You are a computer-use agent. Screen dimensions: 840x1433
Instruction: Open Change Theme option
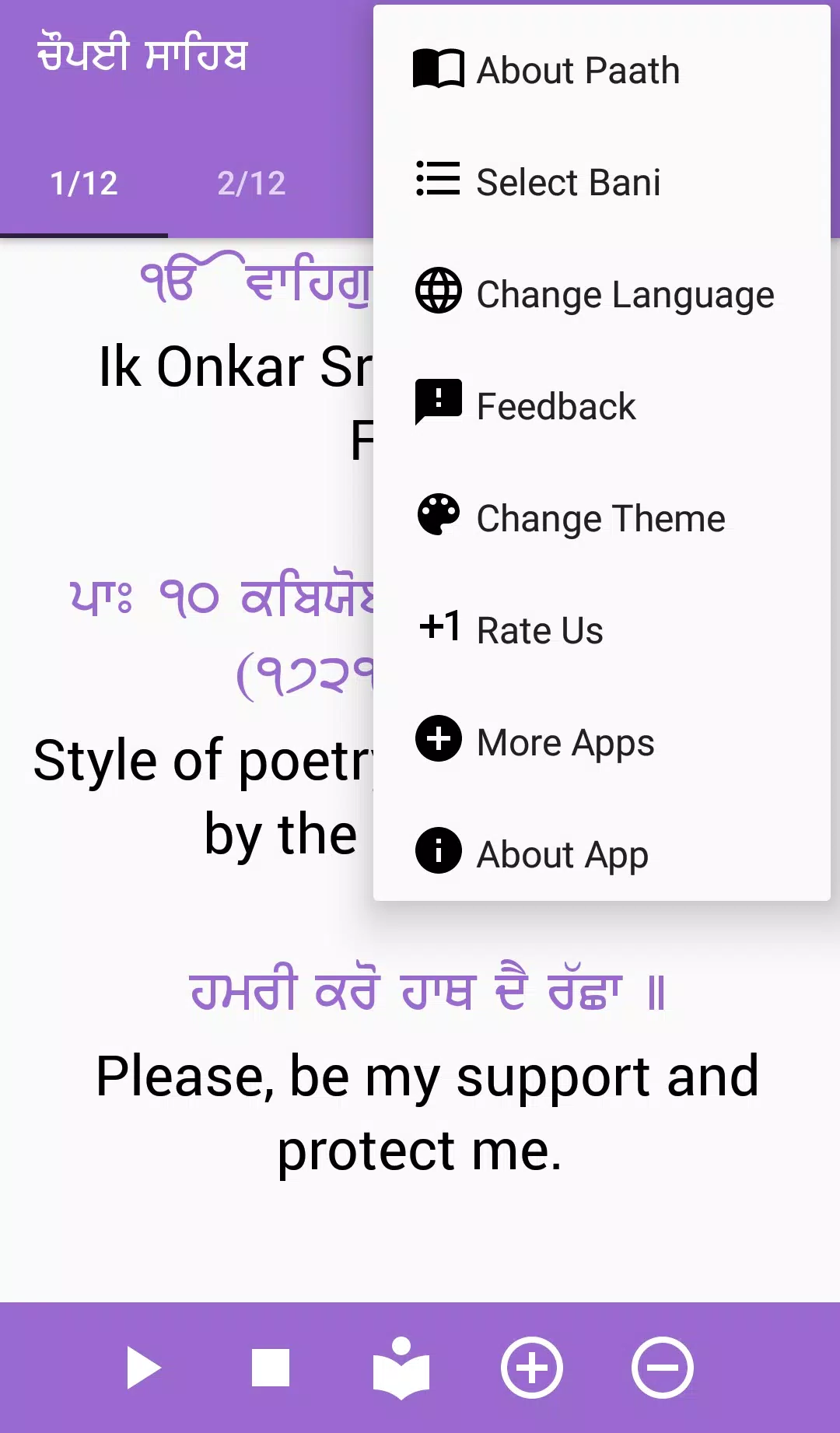pos(600,517)
